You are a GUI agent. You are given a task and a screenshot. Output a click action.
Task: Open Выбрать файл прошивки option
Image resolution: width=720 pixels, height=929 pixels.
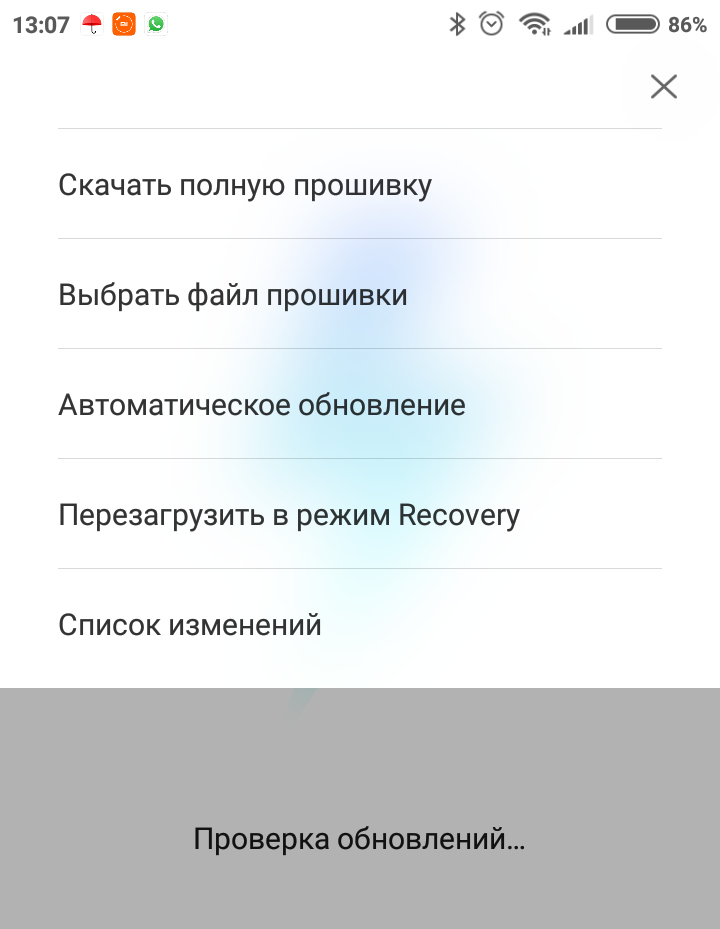tap(233, 295)
